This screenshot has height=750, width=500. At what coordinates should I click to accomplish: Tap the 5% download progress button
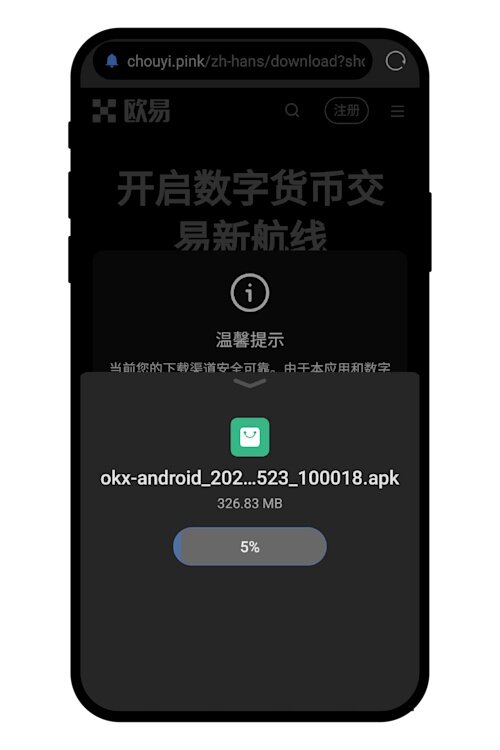pyautogui.click(x=250, y=546)
